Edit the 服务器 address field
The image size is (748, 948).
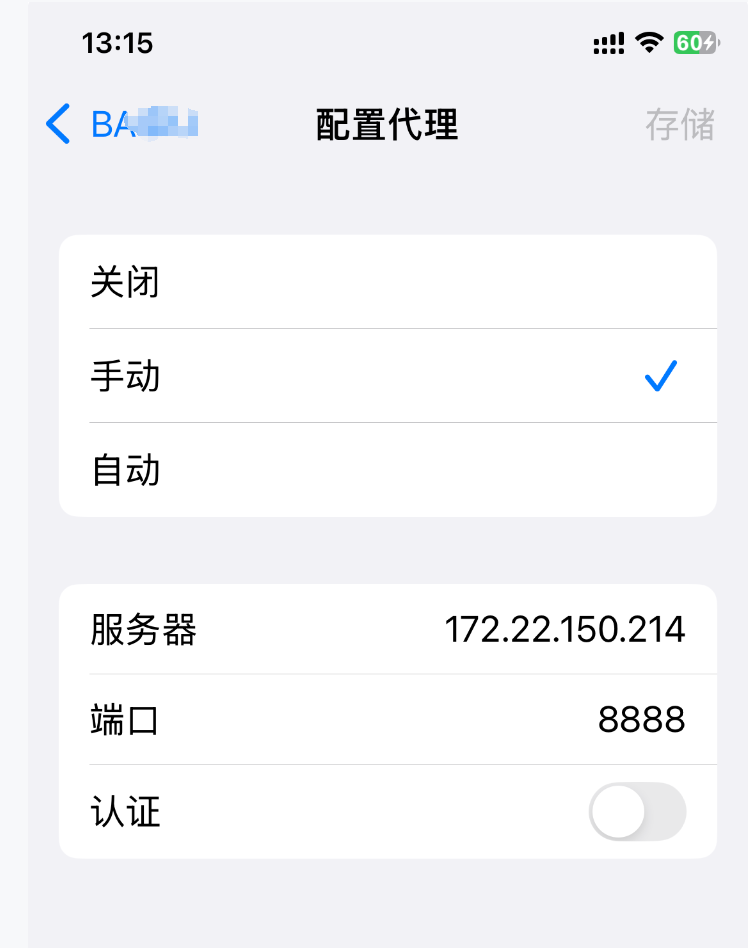point(564,629)
